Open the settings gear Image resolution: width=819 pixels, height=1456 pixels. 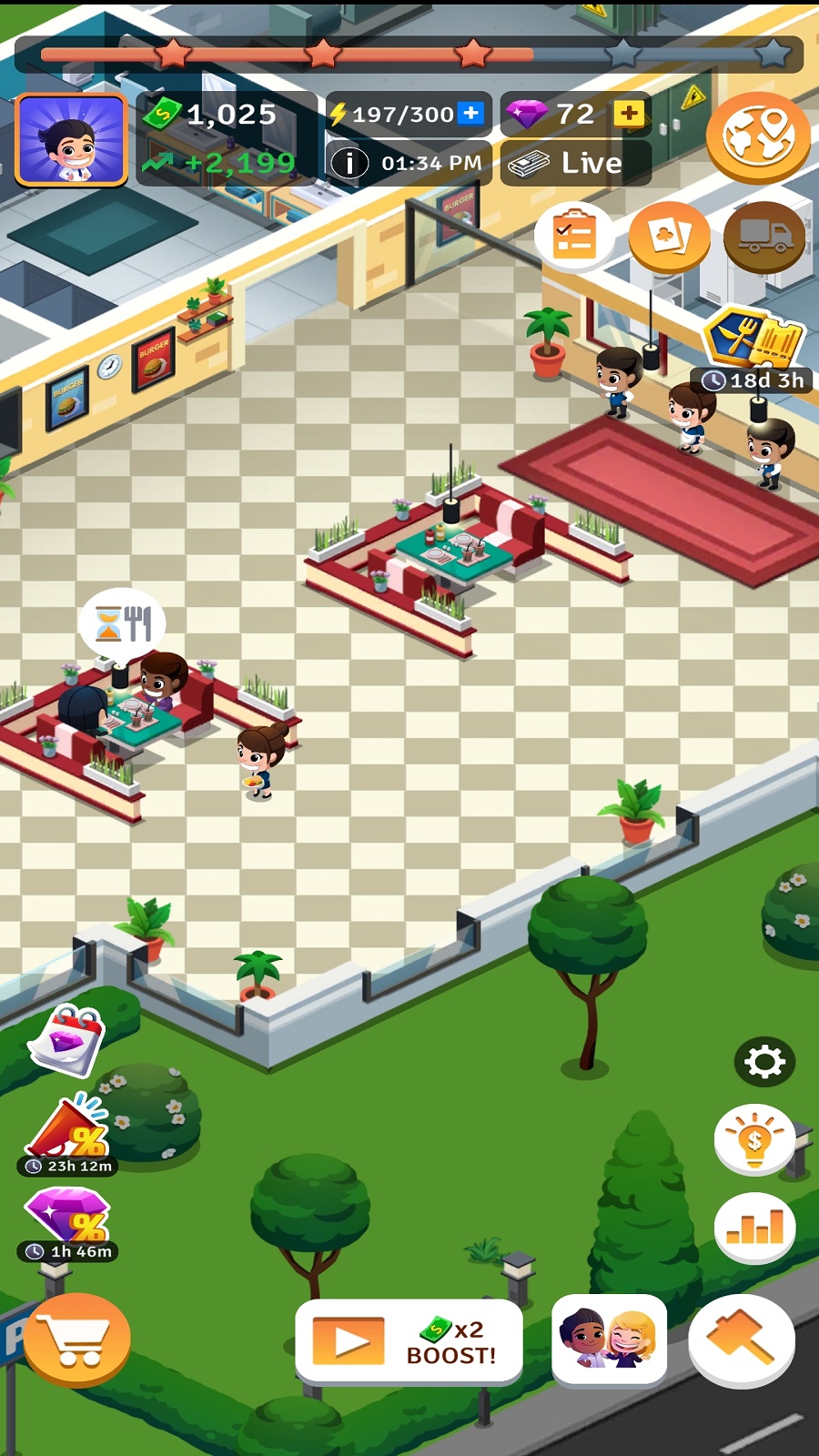tap(764, 1062)
